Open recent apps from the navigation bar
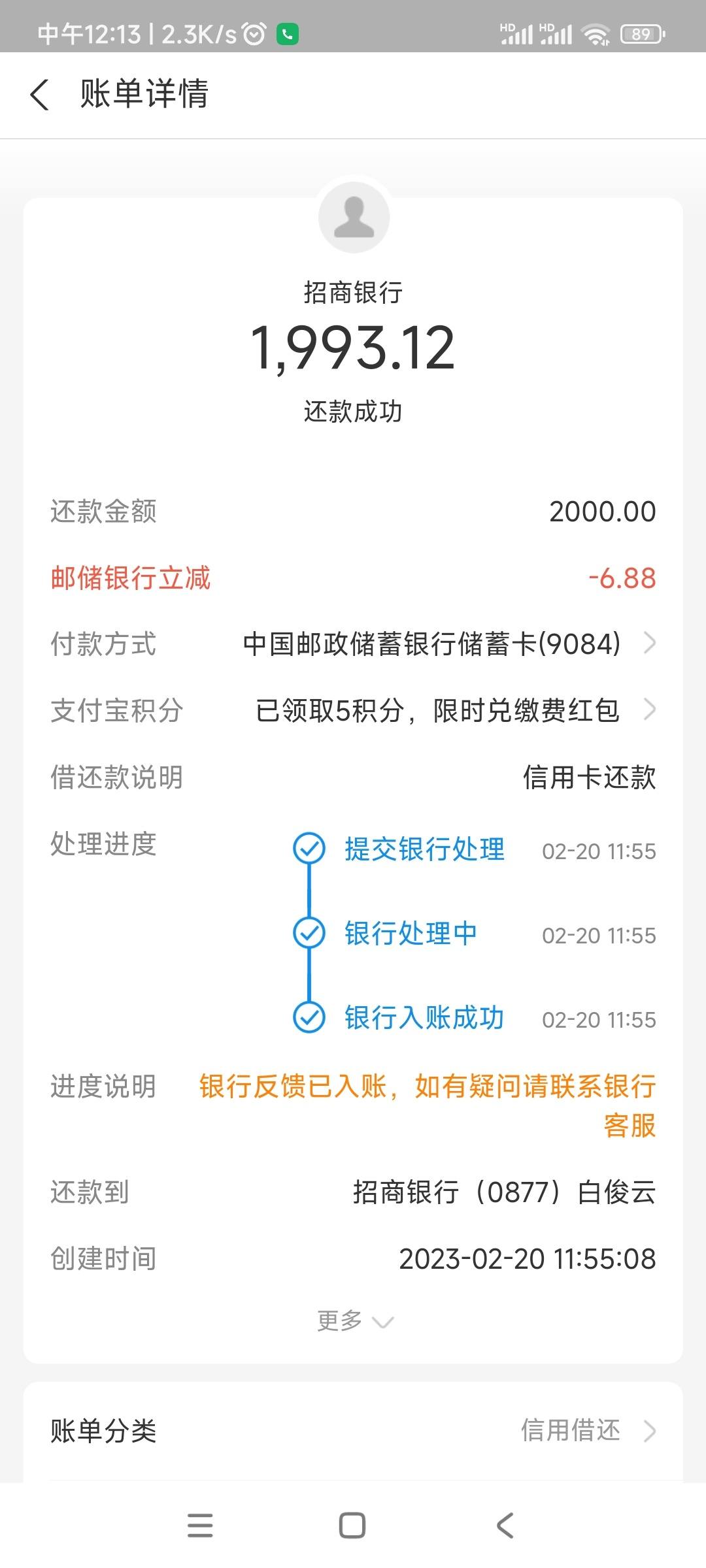 200,1526
